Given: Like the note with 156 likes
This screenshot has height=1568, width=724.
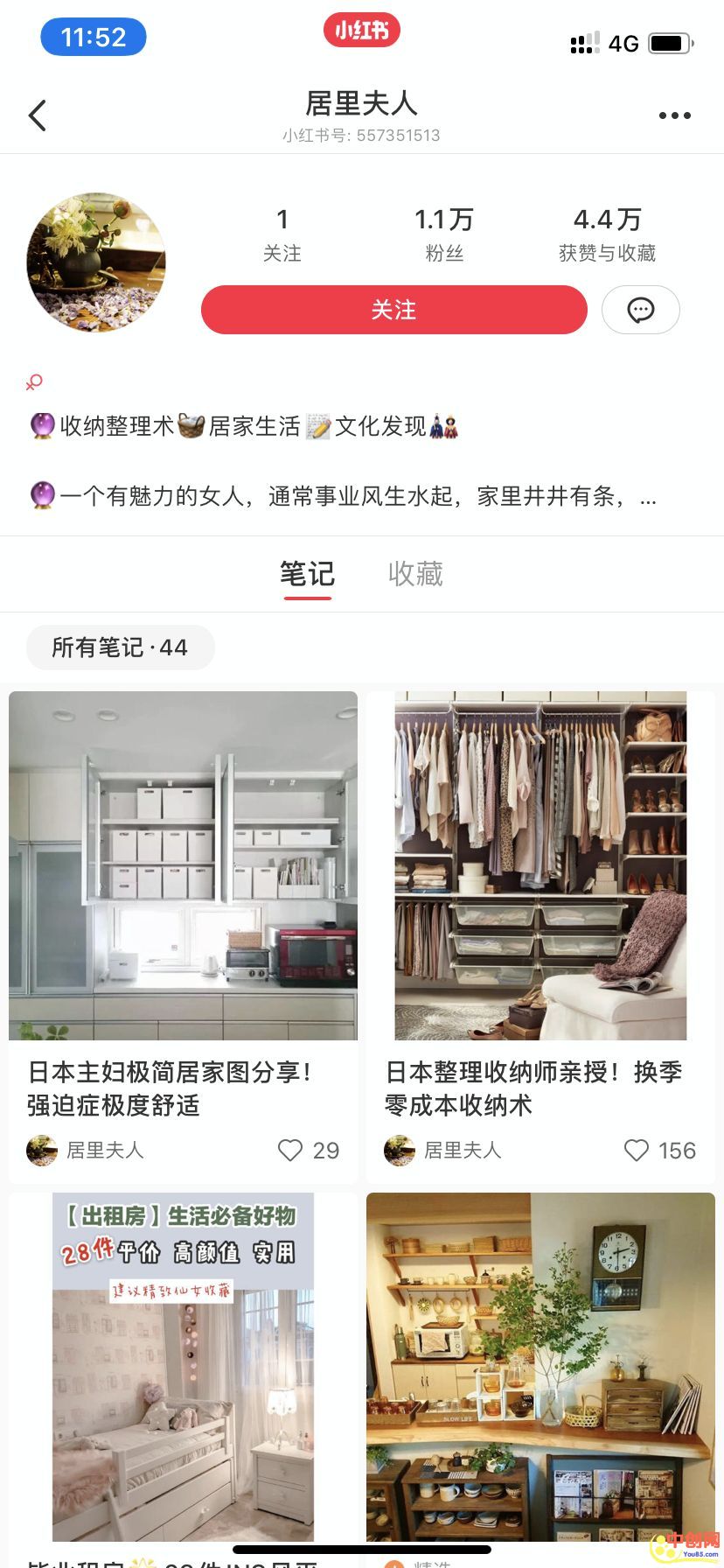Looking at the screenshot, I should pos(637,1150).
